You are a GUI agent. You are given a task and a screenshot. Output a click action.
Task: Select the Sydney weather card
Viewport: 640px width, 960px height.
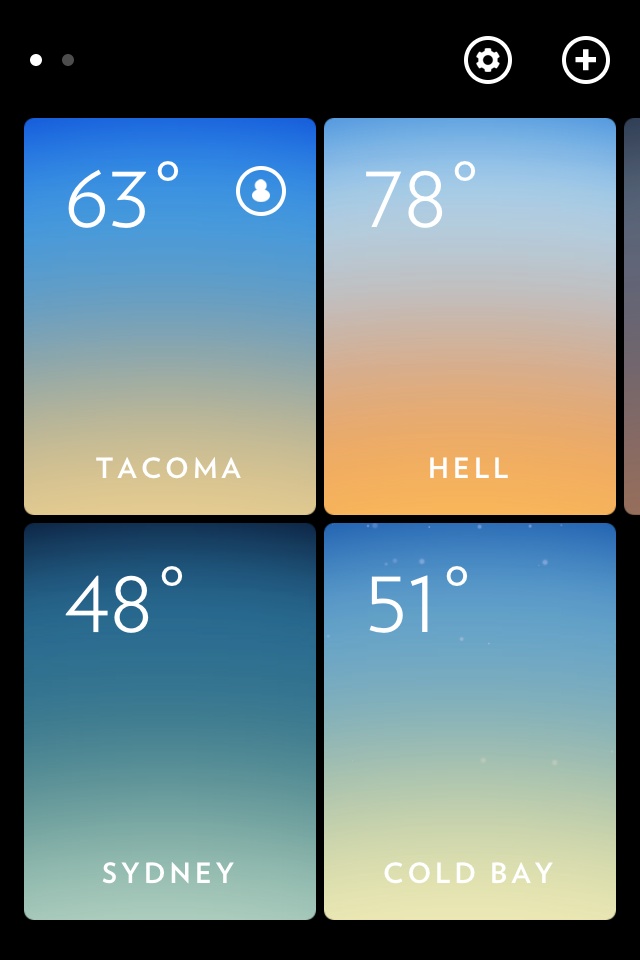coord(170,721)
